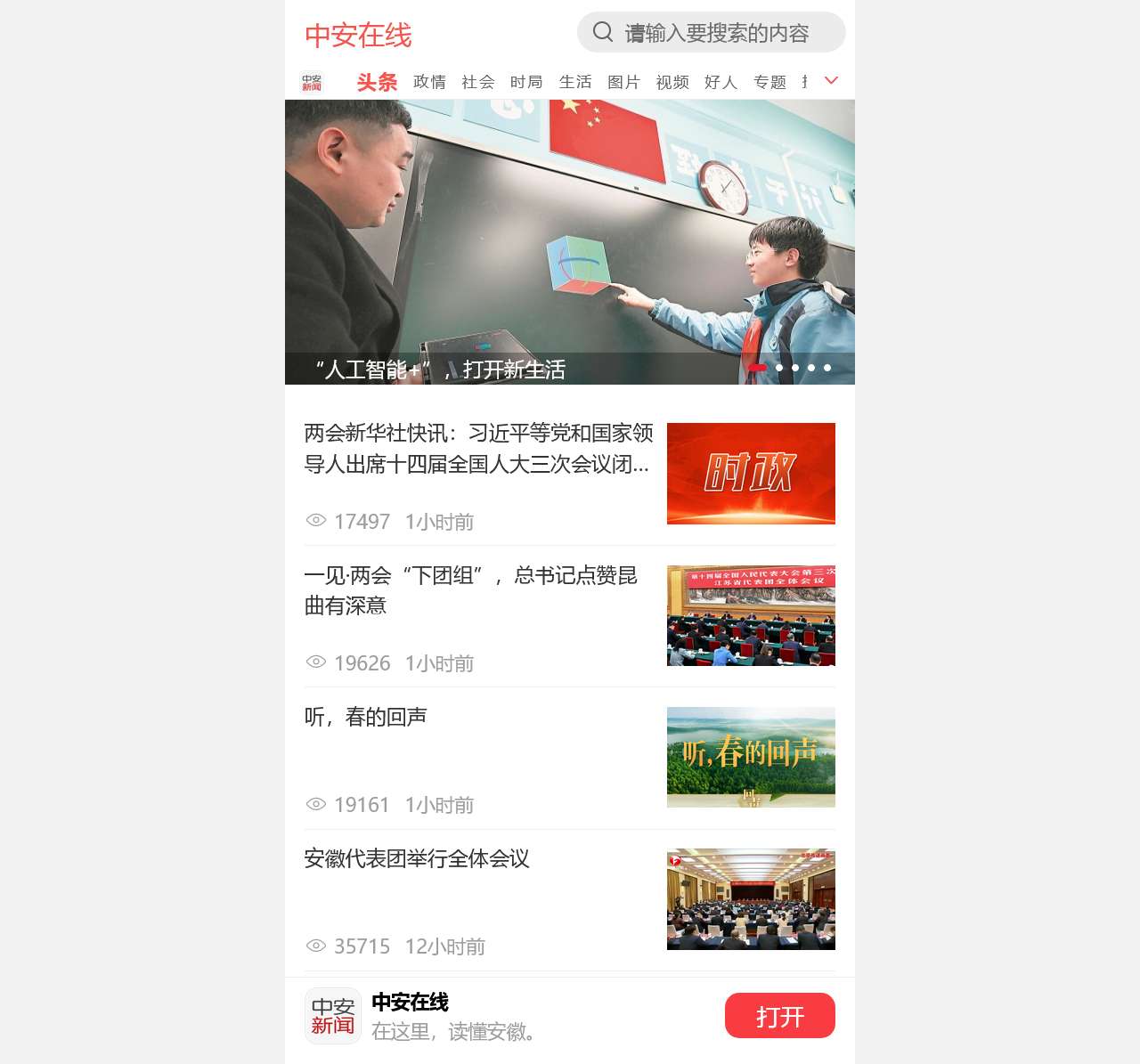The width and height of the screenshot is (1140, 1064).
Task: Switch to the 视频 tab
Action: [672, 82]
